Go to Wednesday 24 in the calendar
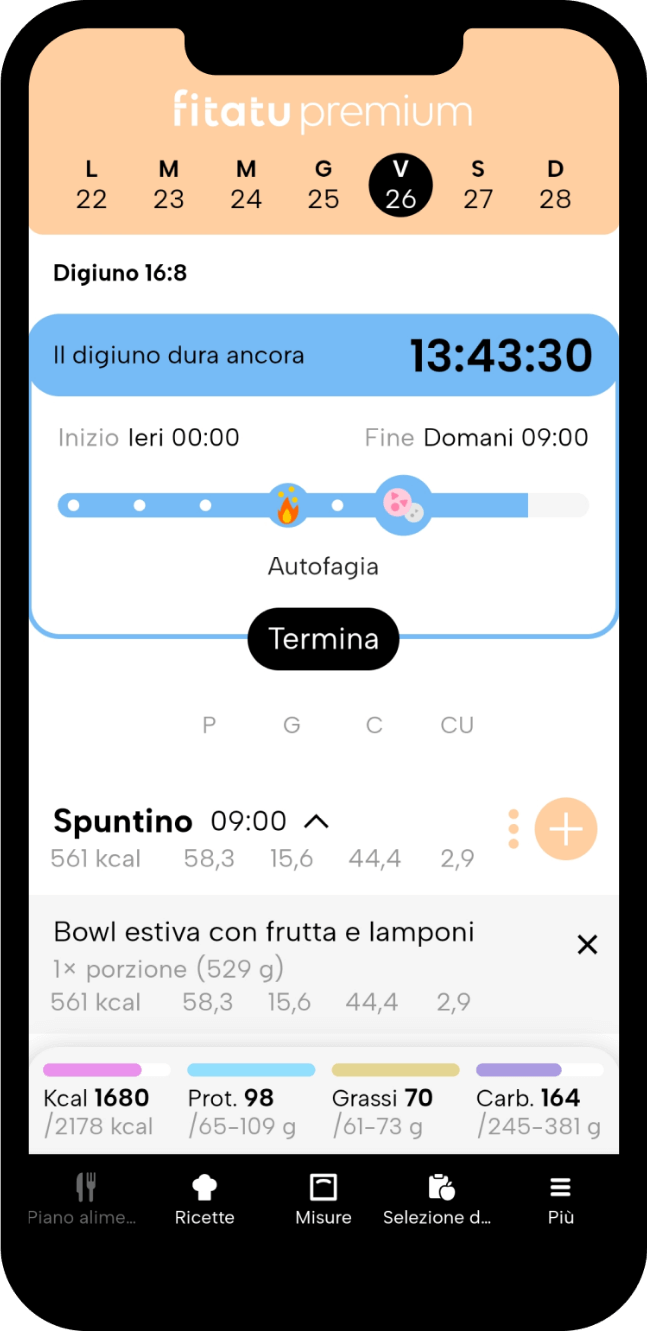Screen dimensions: 647x1331 coord(246,185)
